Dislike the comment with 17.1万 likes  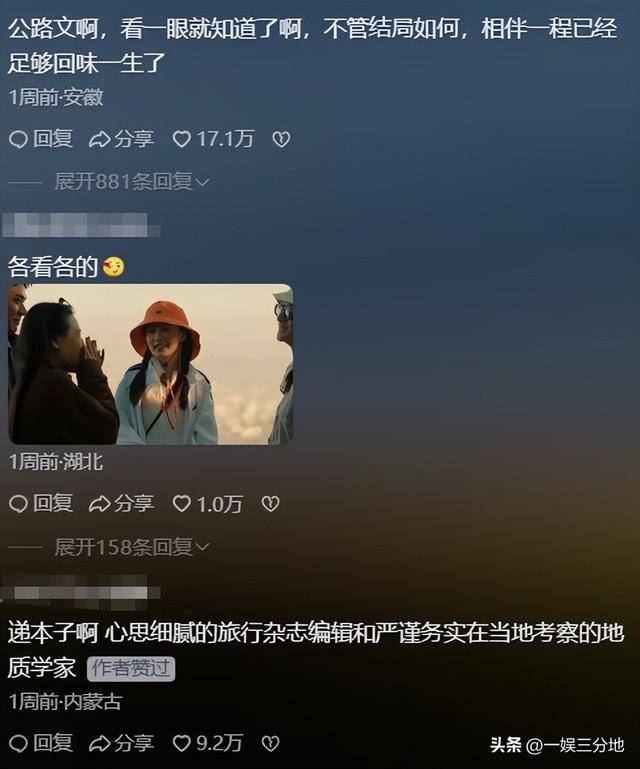pyautogui.click(x=281, y=139)
